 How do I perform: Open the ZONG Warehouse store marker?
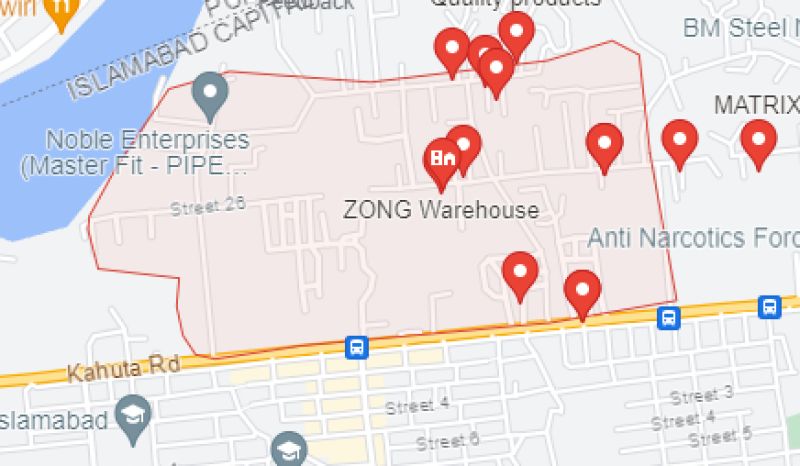click(x=441, y=159)
